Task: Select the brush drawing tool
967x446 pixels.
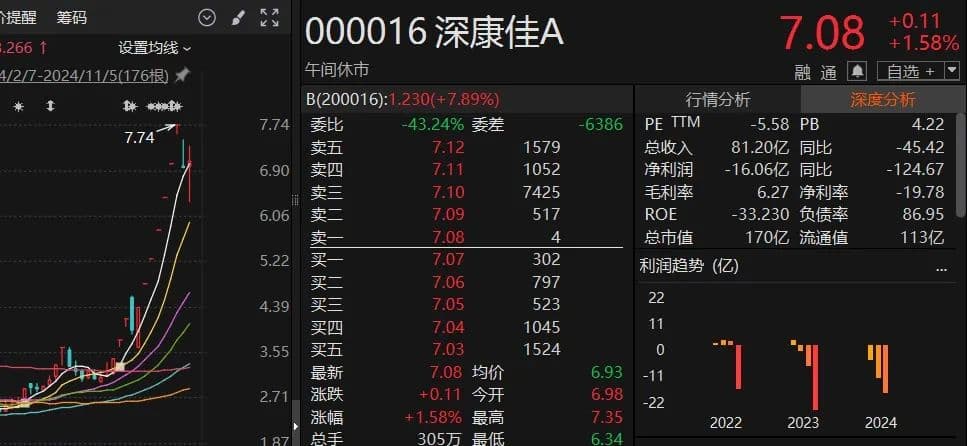Action: [237, 18]
